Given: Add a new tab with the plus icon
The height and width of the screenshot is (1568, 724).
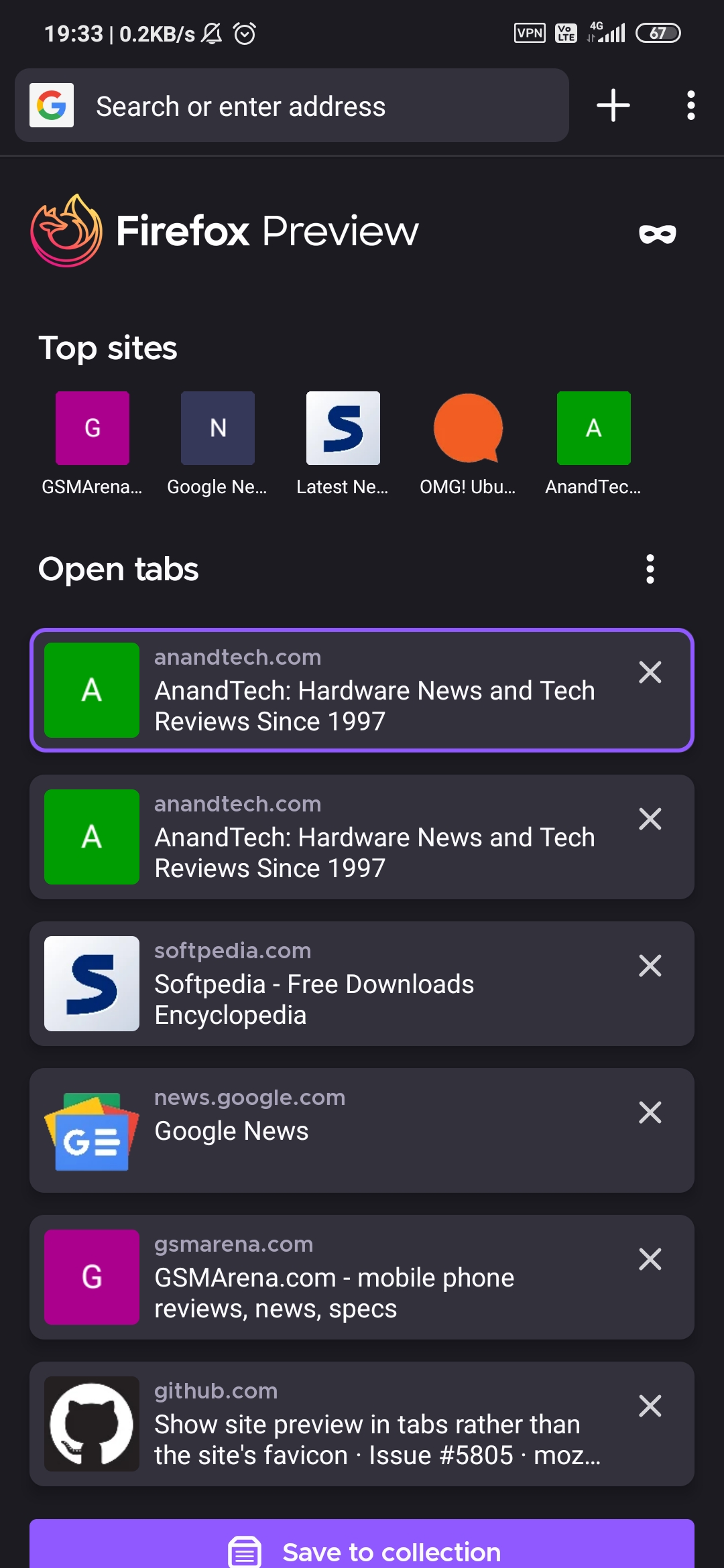Looking at the screenshot, I should [x=613, y=106].
